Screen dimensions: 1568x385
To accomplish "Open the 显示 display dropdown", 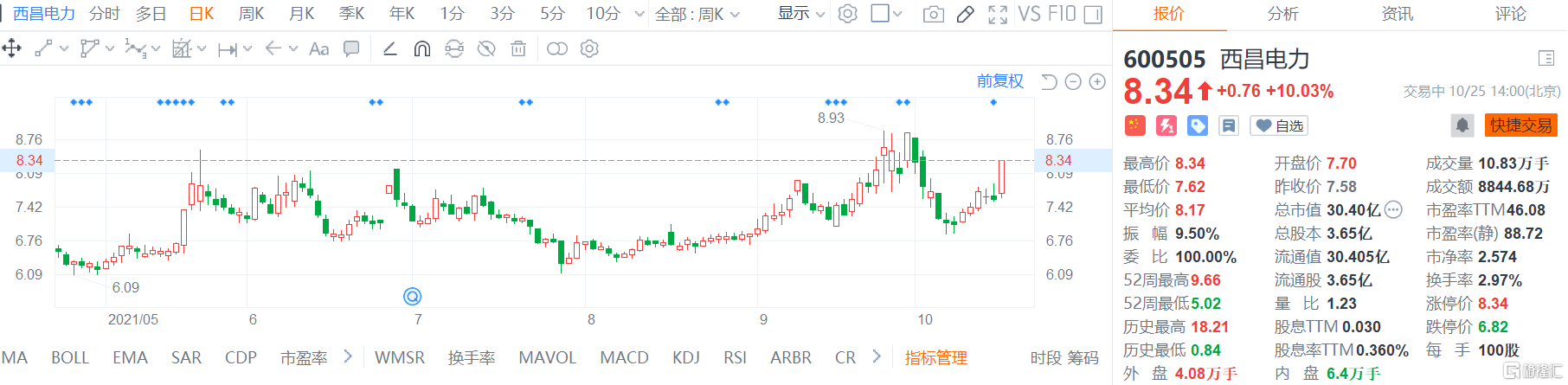I will point(800,14).
